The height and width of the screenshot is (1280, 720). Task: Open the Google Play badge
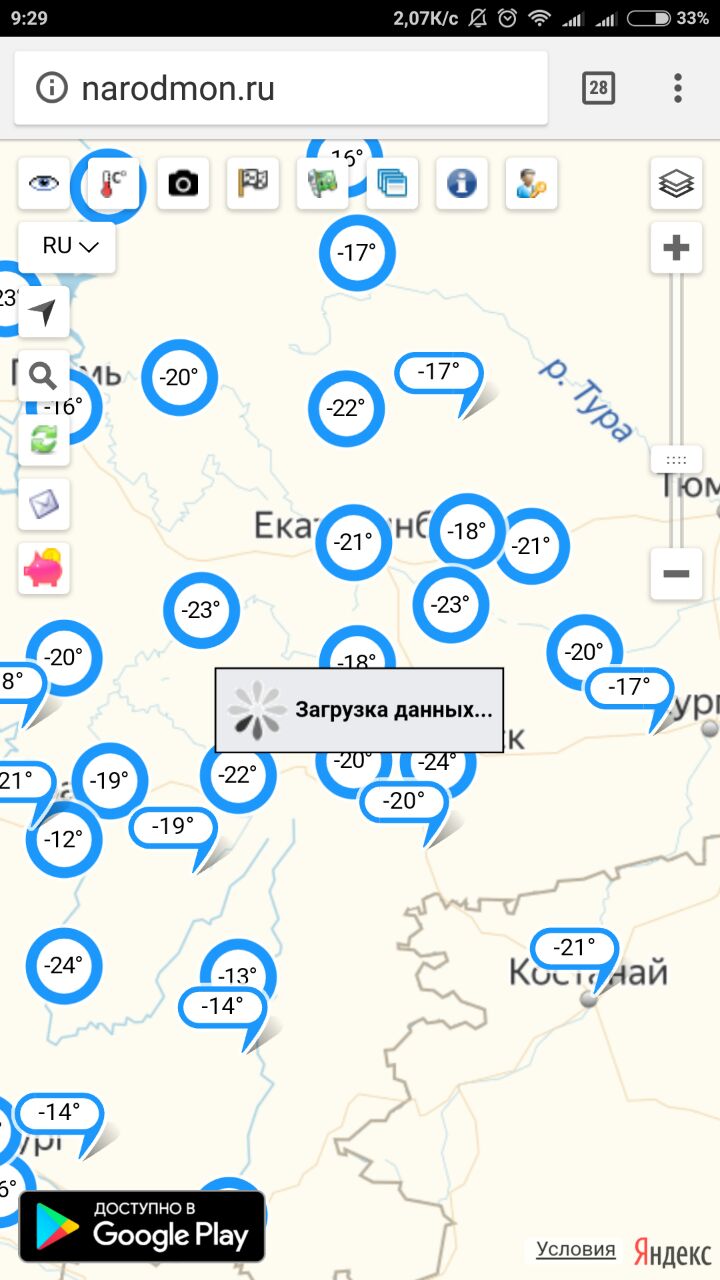142,1226
